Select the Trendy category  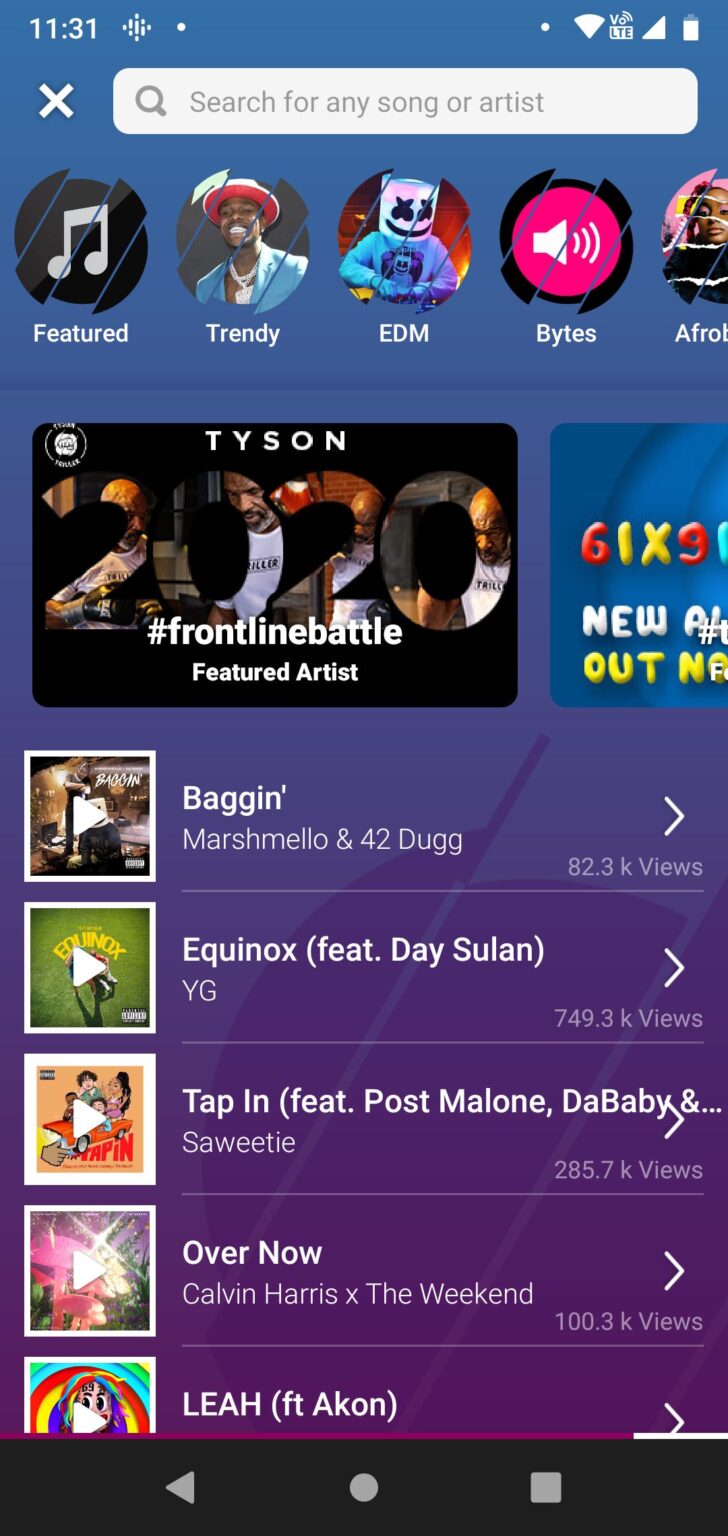243,241
